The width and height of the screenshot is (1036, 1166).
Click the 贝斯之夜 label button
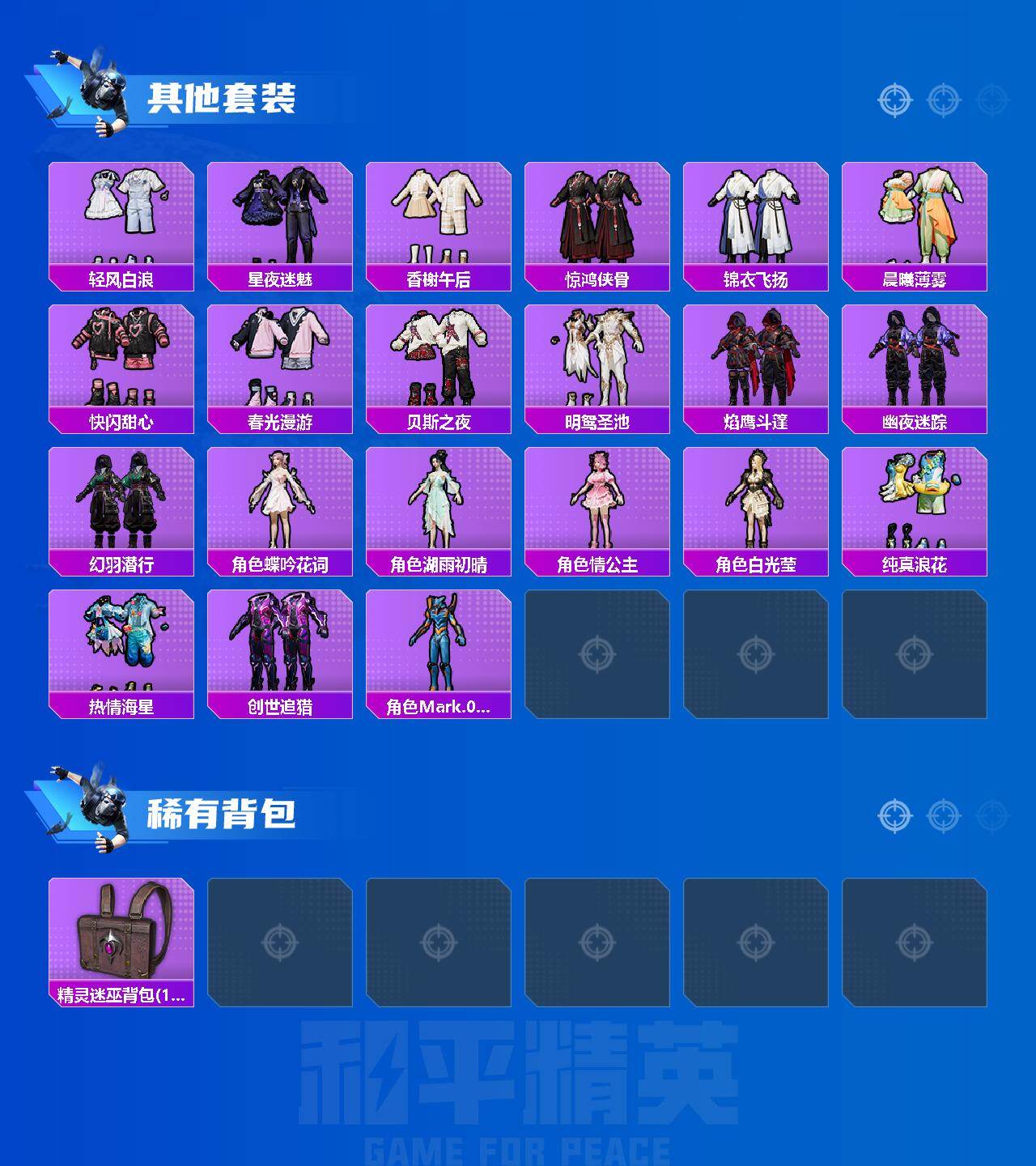point(439,420)
